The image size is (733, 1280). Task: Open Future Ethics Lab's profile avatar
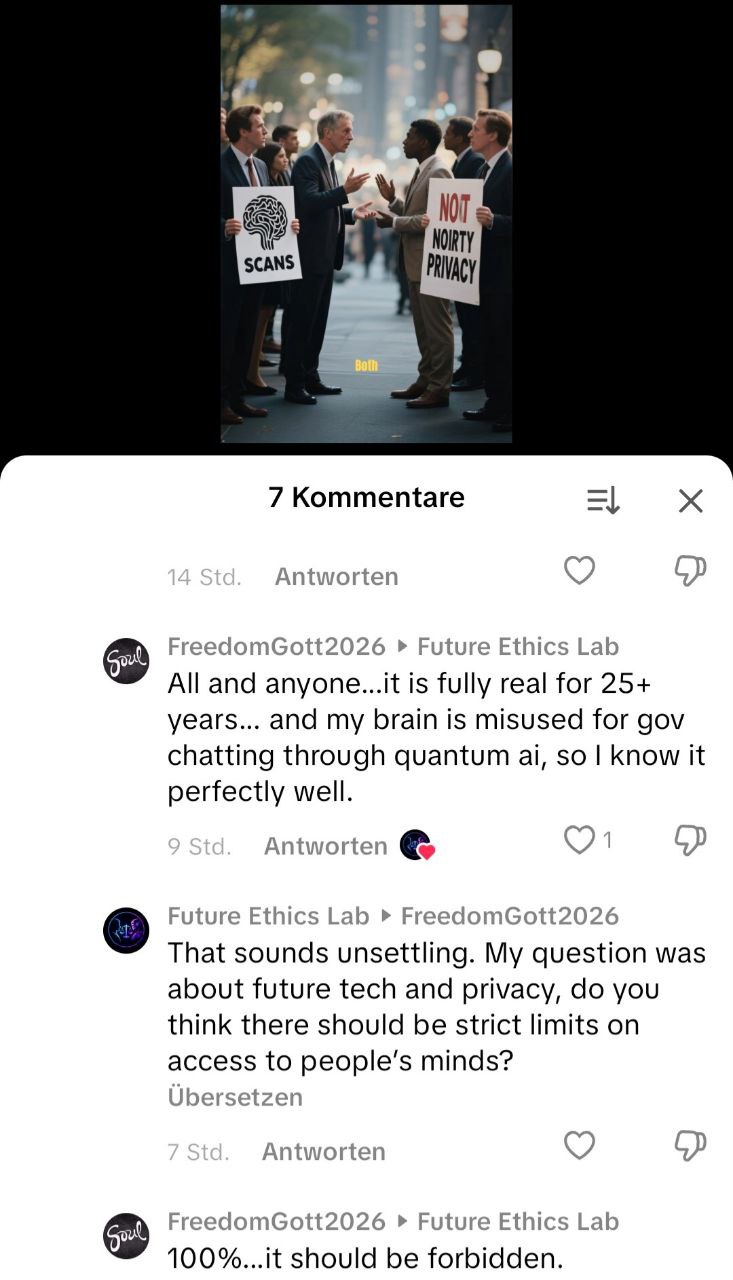[126, 931]
